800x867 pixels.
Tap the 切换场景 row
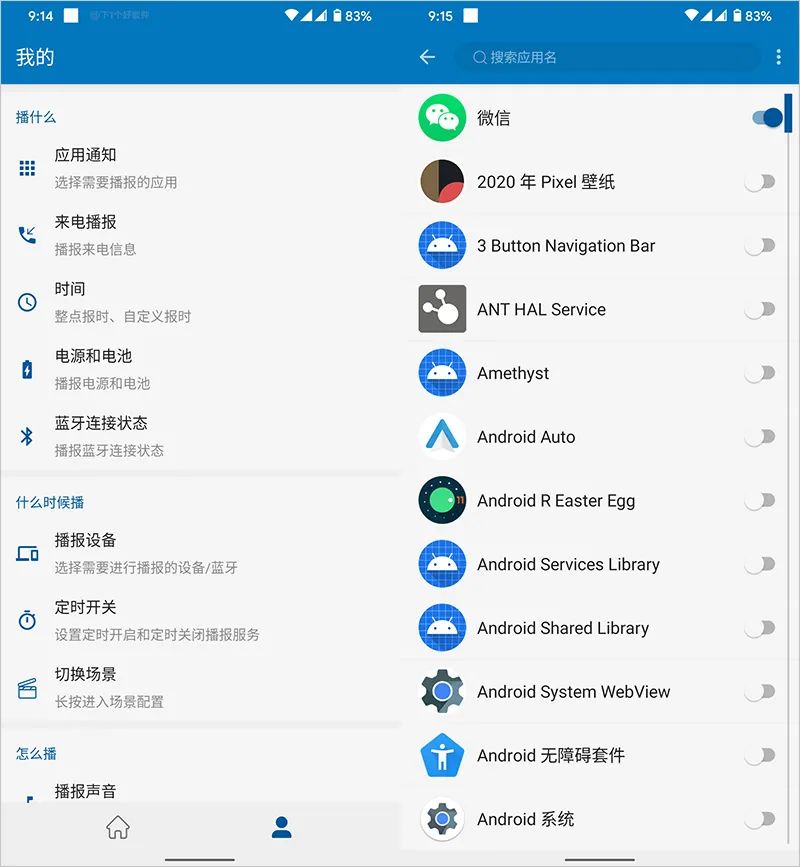200,687
